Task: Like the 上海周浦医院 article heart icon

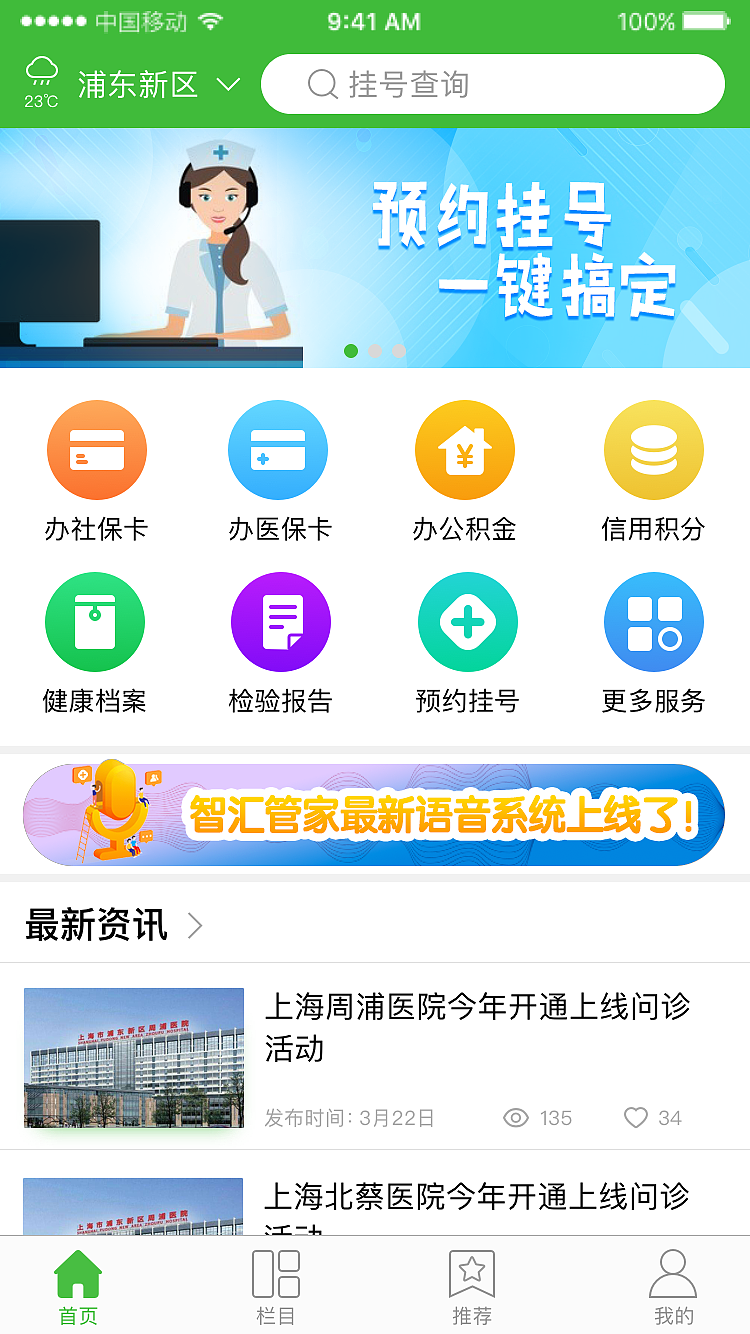Action: point(637,1118)
